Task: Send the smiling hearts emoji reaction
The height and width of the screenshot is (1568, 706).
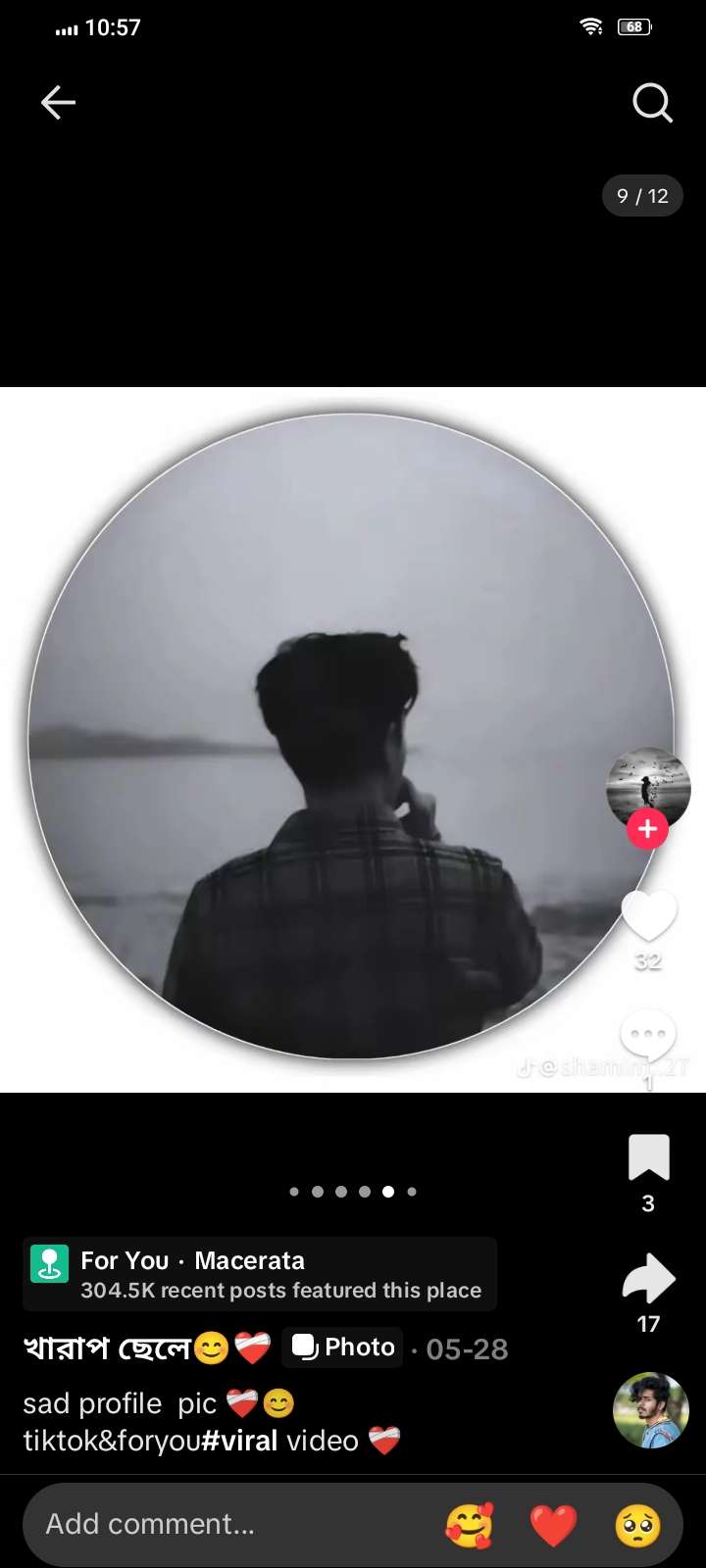Action: [470, 1525]
